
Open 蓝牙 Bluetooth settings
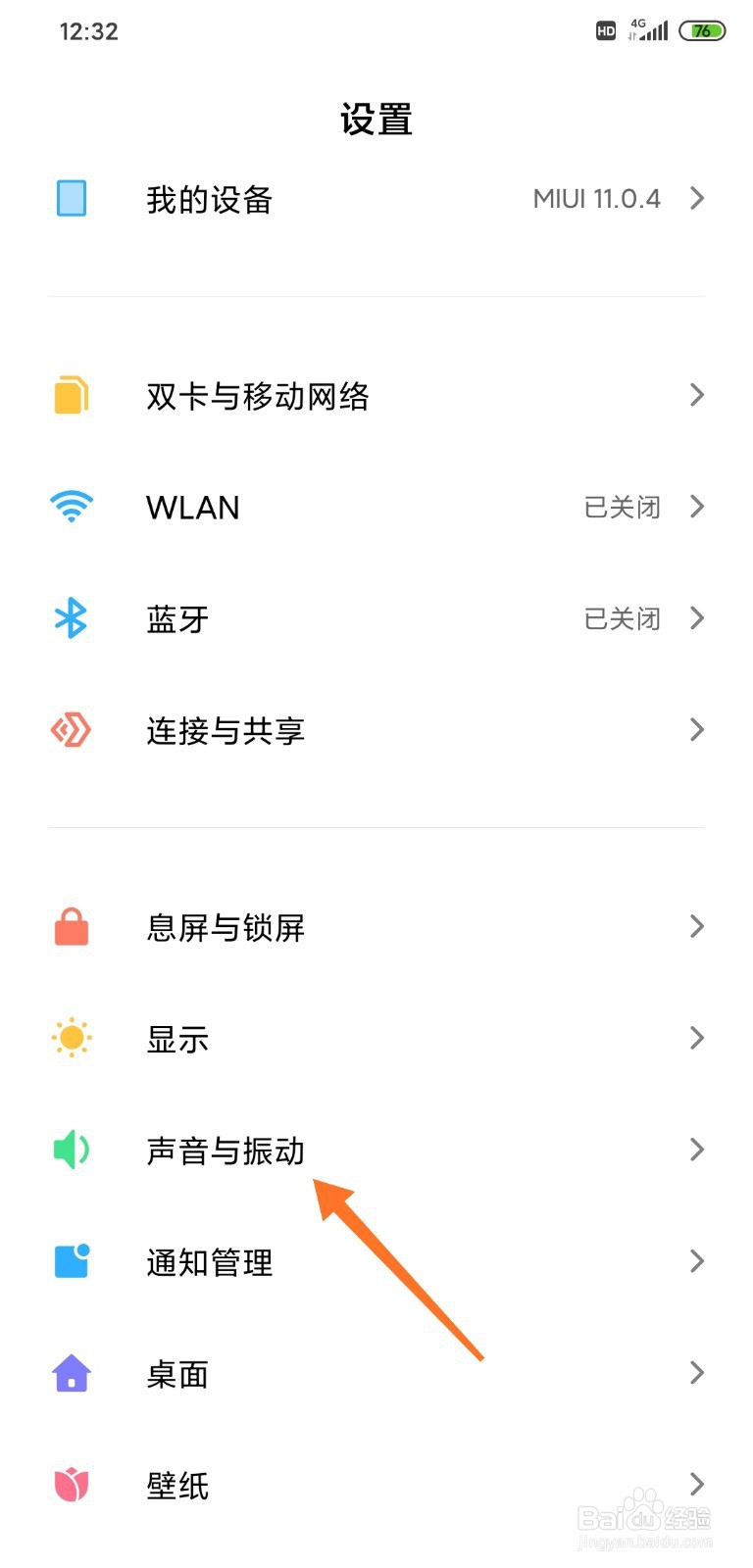point(376,619)
